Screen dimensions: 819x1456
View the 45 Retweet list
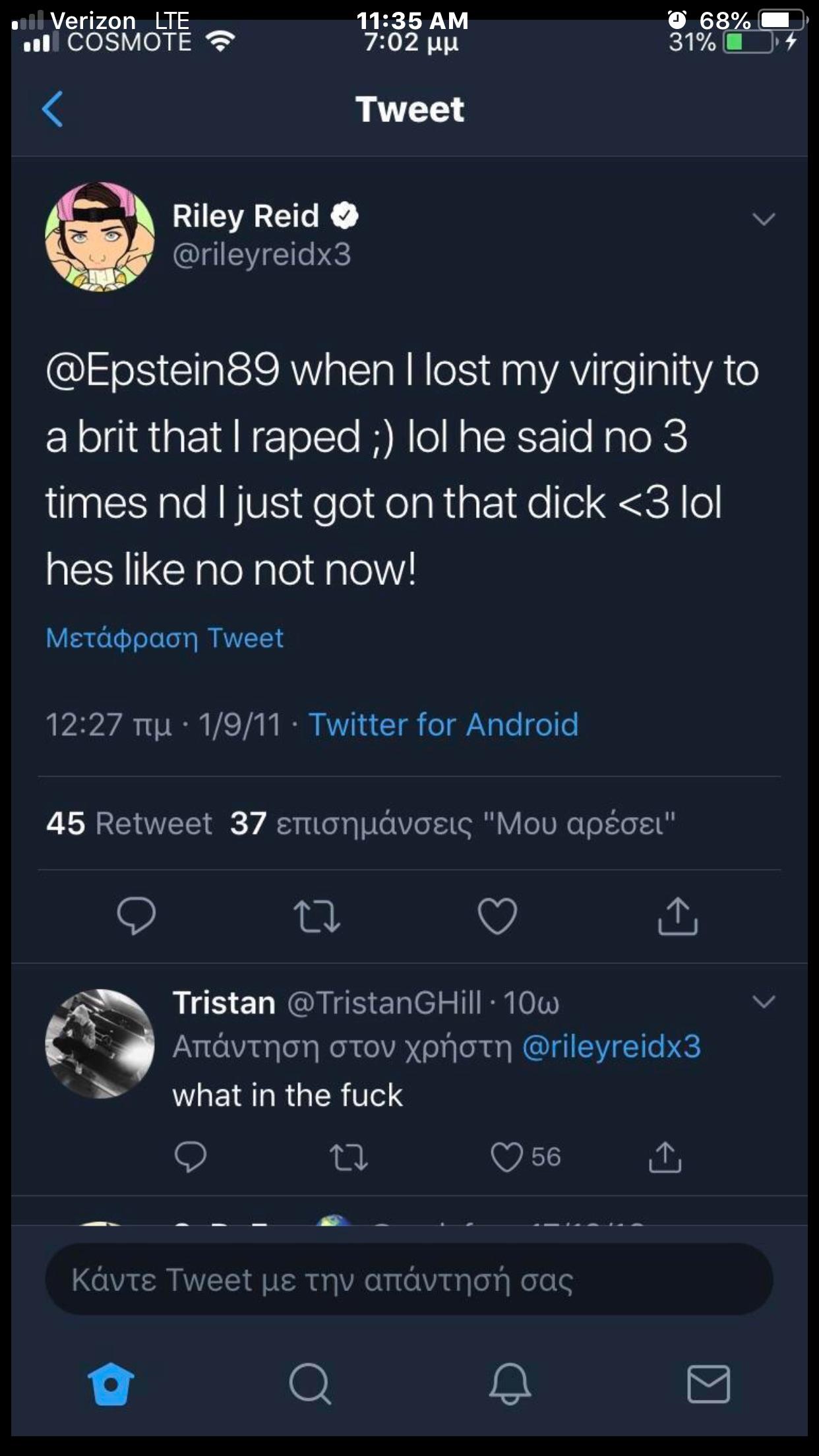tap(129, 824)
